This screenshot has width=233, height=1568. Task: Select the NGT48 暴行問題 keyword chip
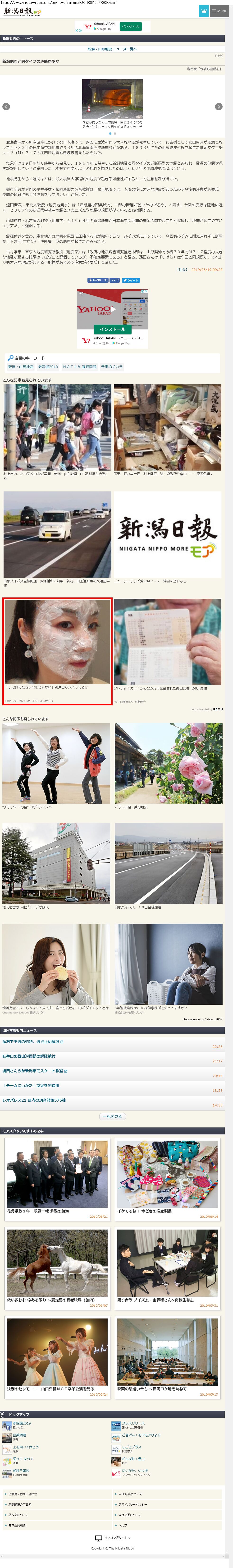click(79, 367)
